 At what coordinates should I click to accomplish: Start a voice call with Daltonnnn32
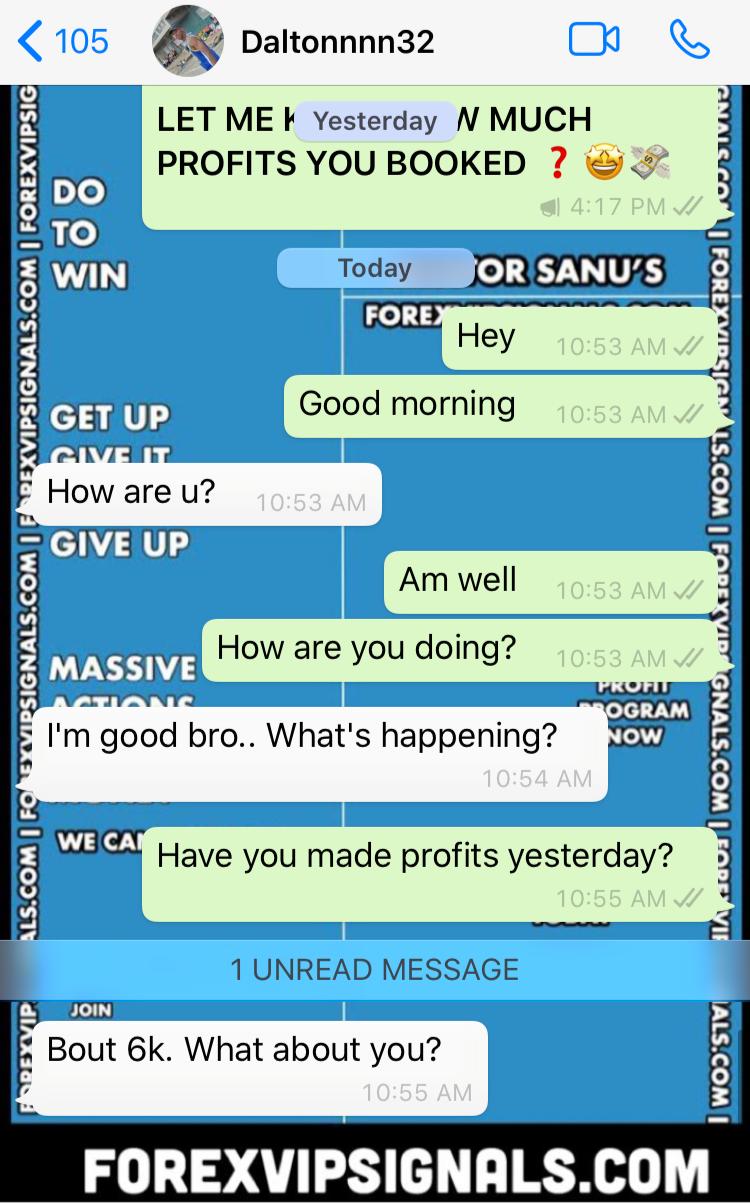pos(689,41)
